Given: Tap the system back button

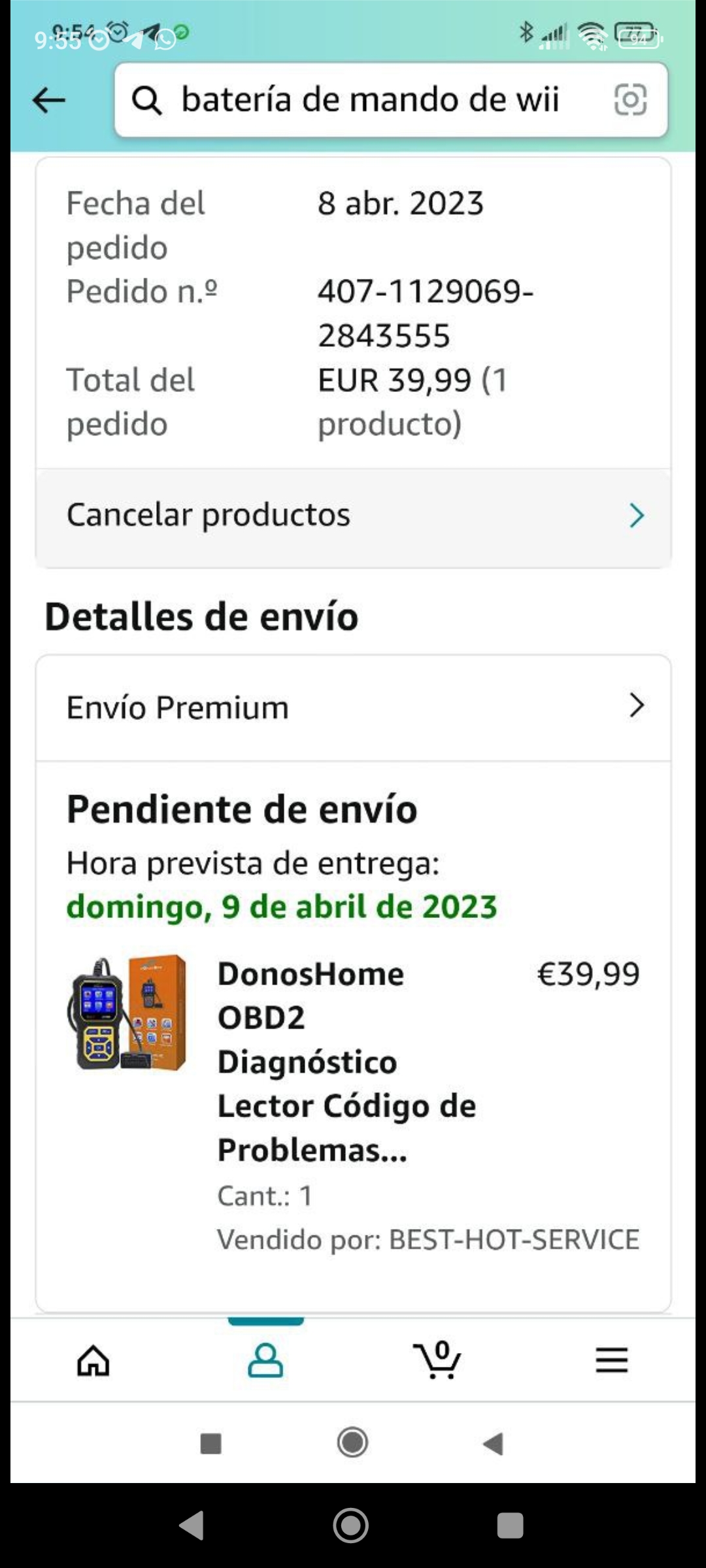Looking at the screenshot, I should 192,1526.
